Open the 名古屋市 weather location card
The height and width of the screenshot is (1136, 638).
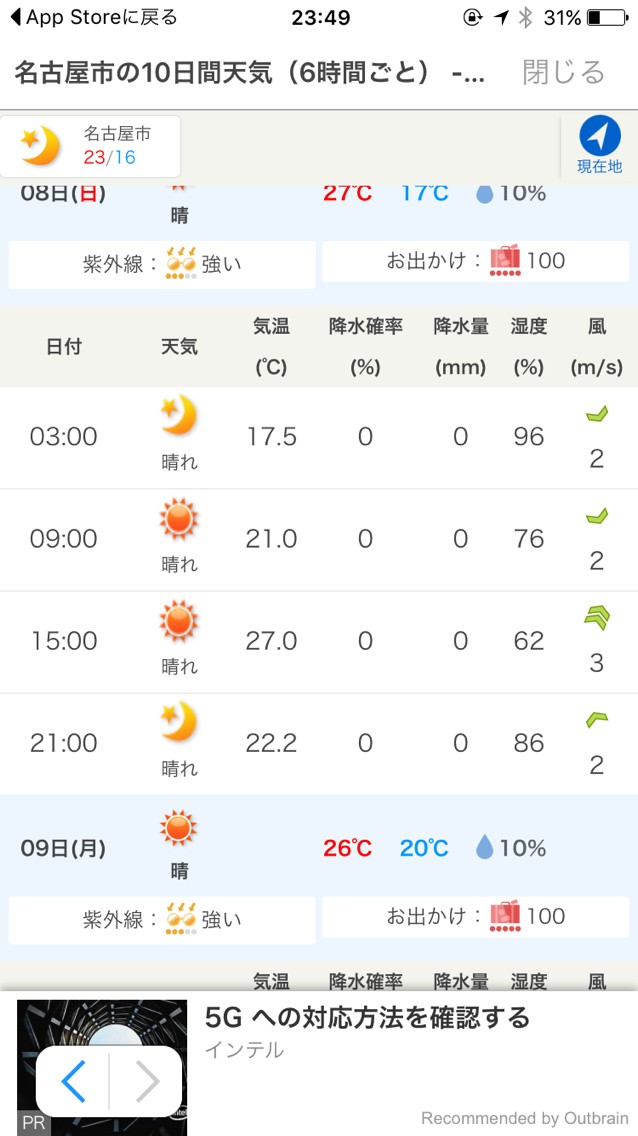(91, 146)
